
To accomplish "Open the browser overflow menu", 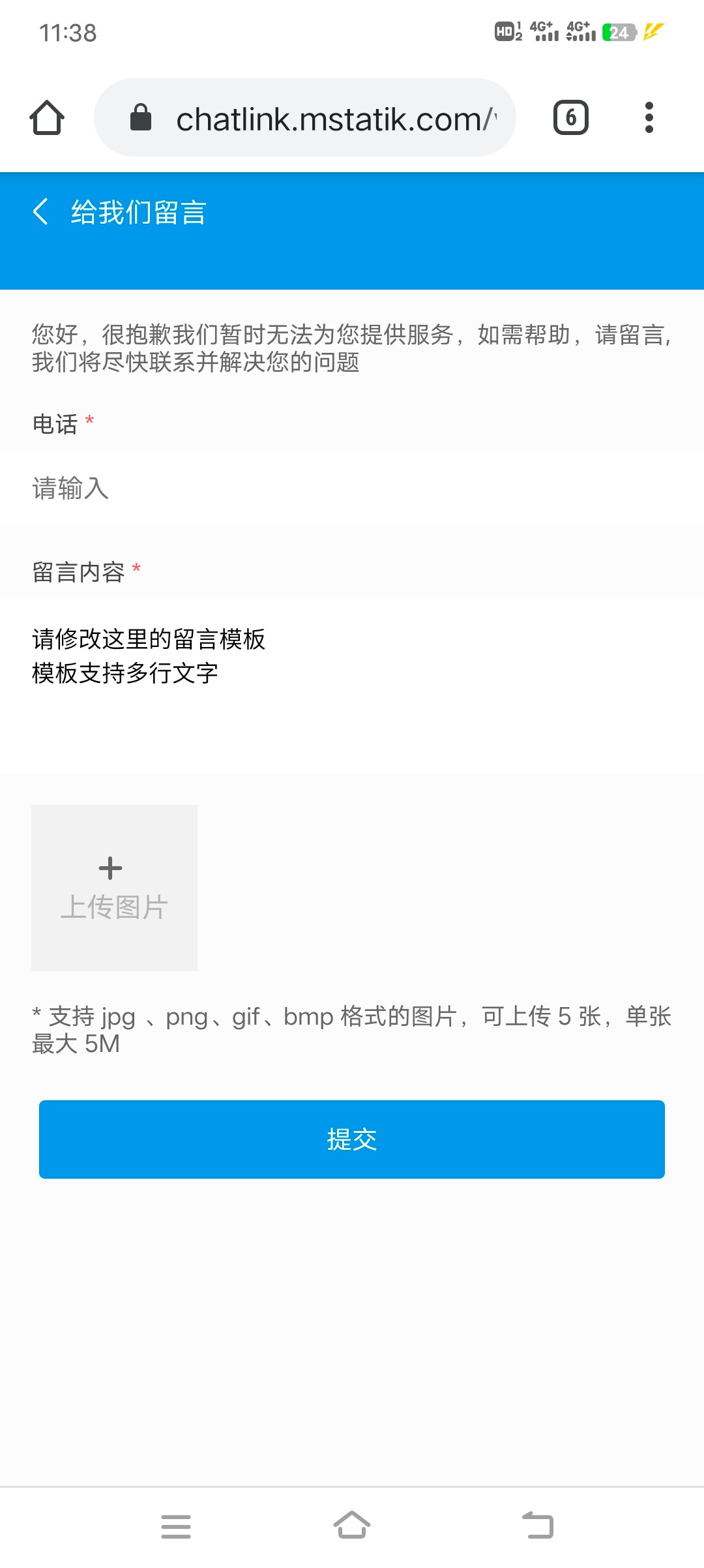I will pyautogui.click(x=649, y=118).
